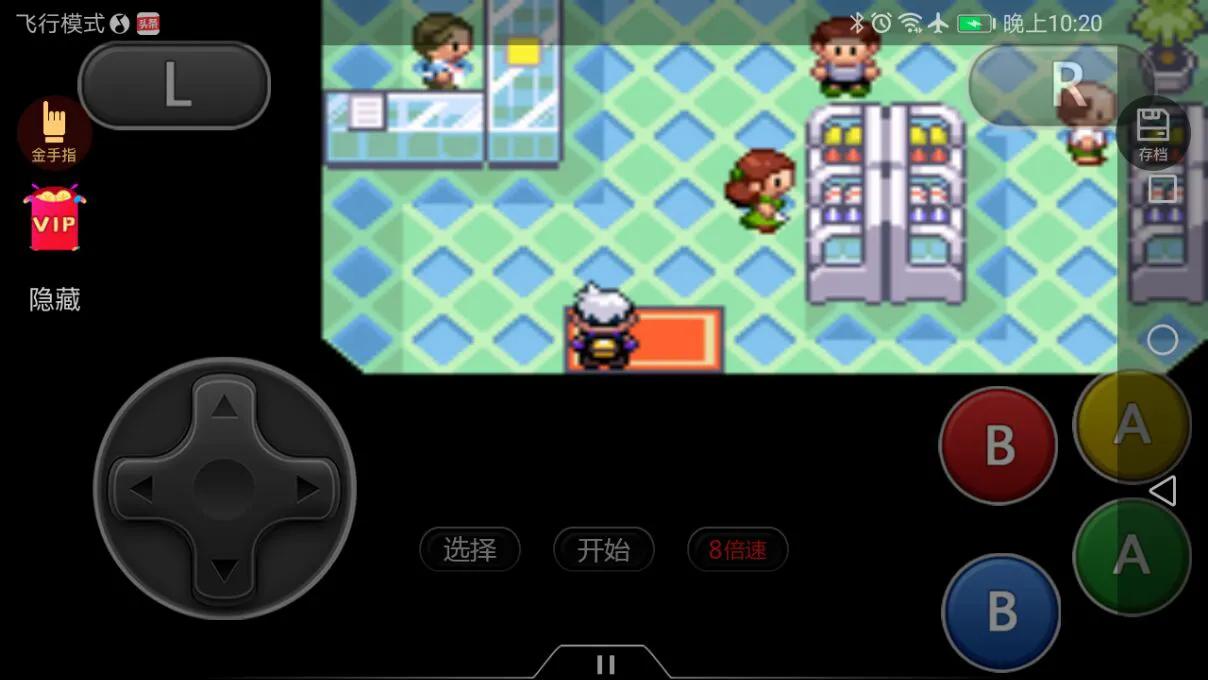Save the game with 存档
The image size is (1208, 680).
[1153, 135]
